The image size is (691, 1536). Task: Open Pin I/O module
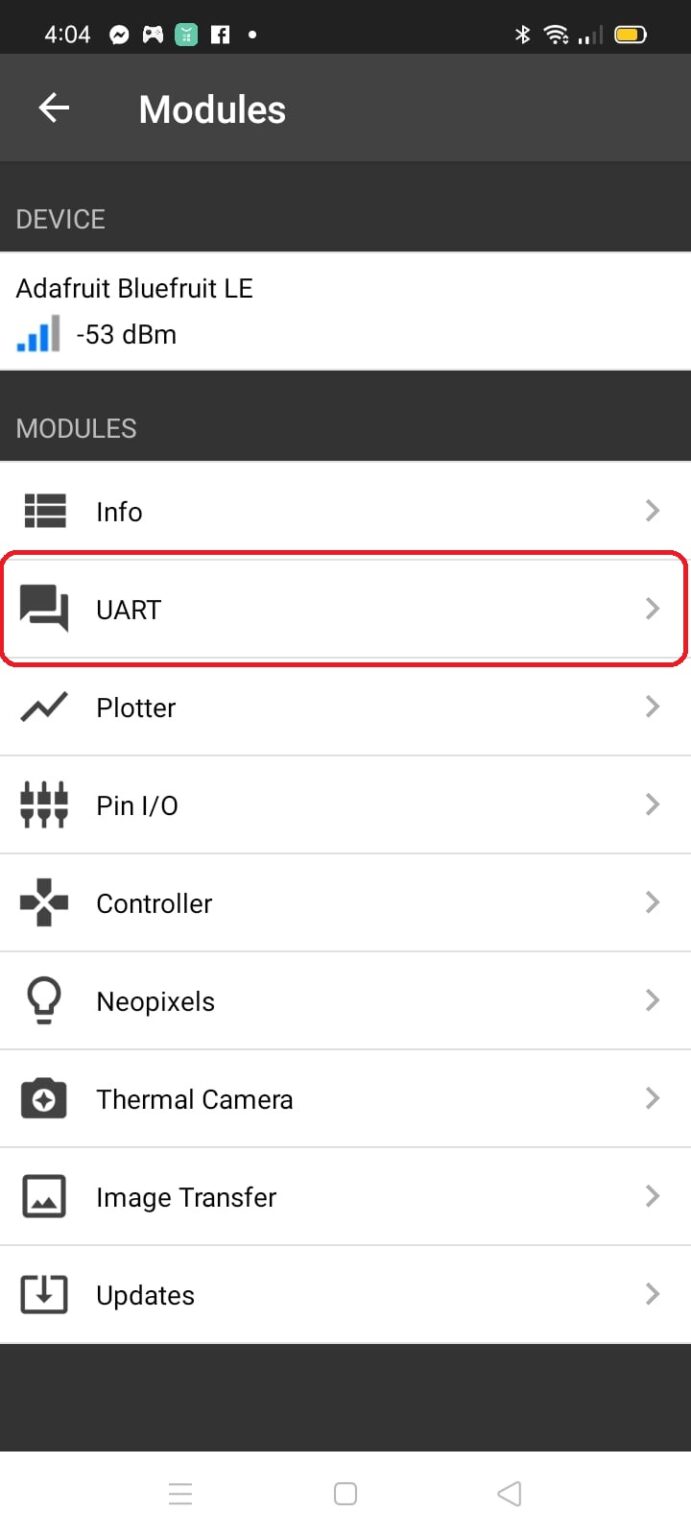[x=345, y=805]
